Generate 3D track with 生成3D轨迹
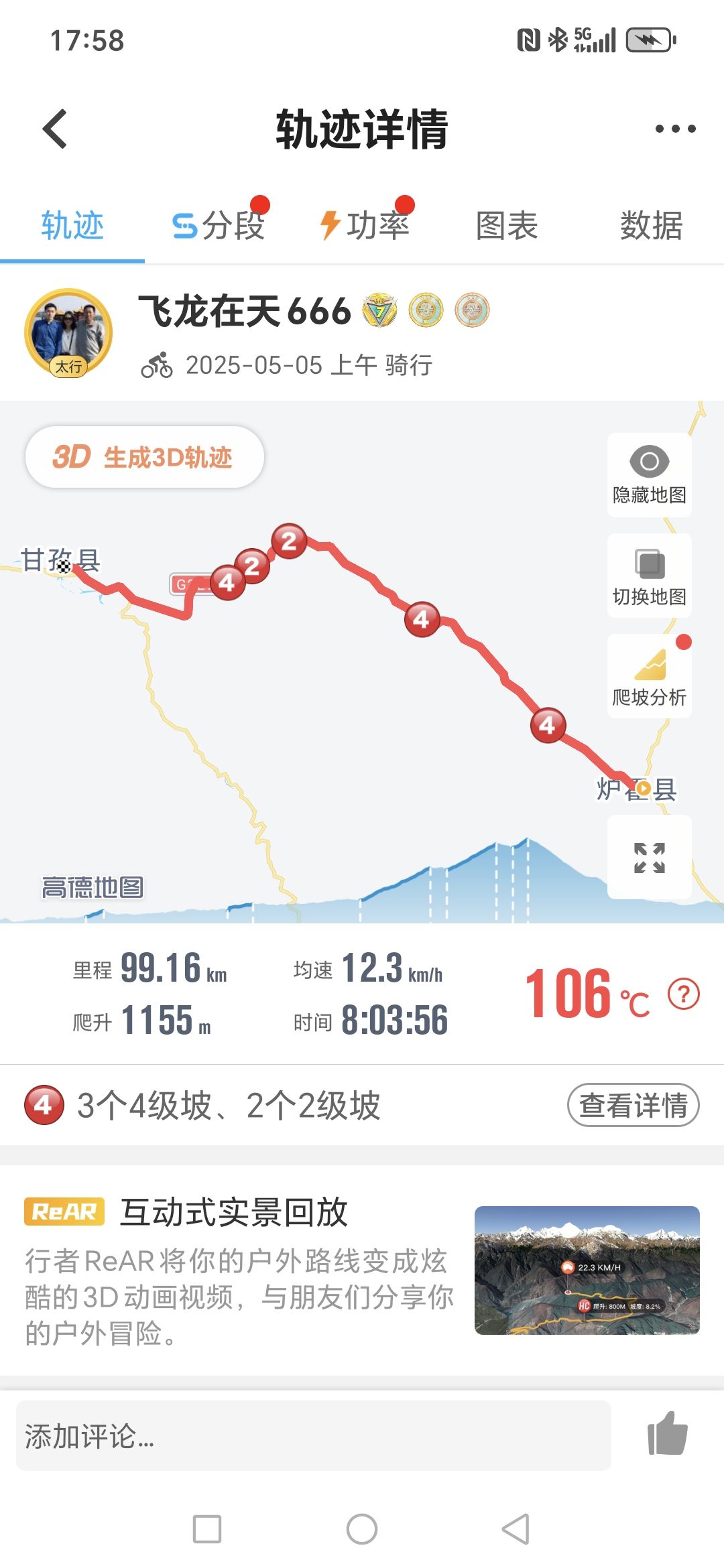The image size is (724, 1568). pyautogui.click(x=144, y=458)
